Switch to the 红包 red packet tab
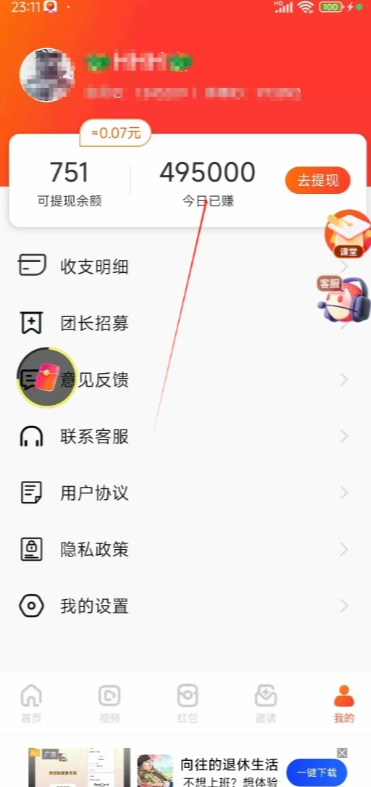This screenshot has height=787, width=371. tap(187, 704)
